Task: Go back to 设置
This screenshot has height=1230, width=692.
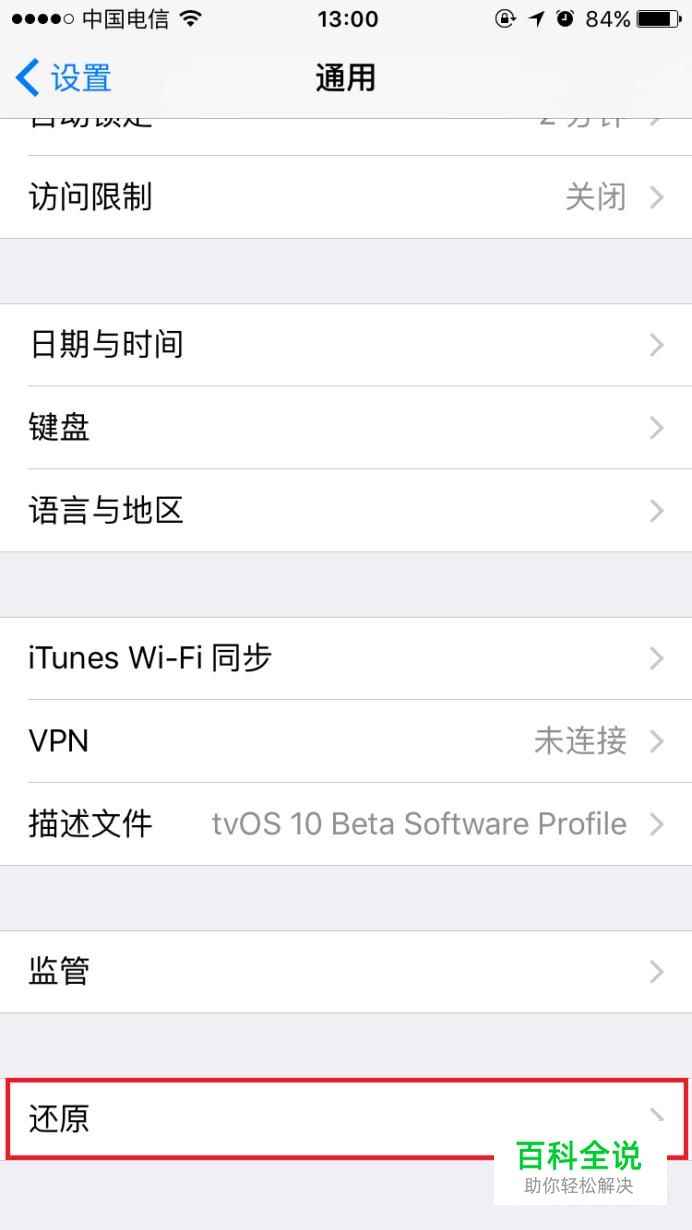Action: point(64,77)
